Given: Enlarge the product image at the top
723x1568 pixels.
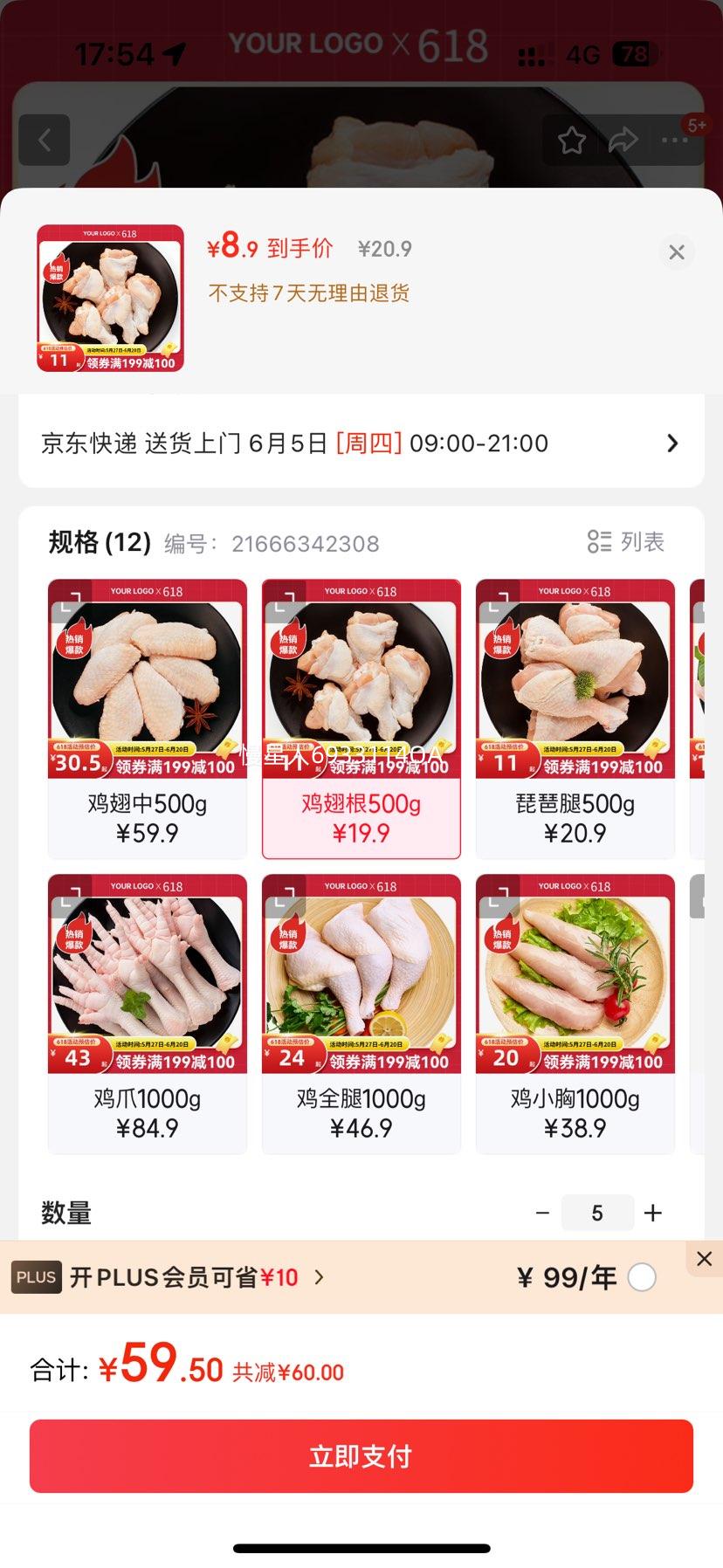Looking at the screenshot, I should pyautogui.click(x=110, y=299).
